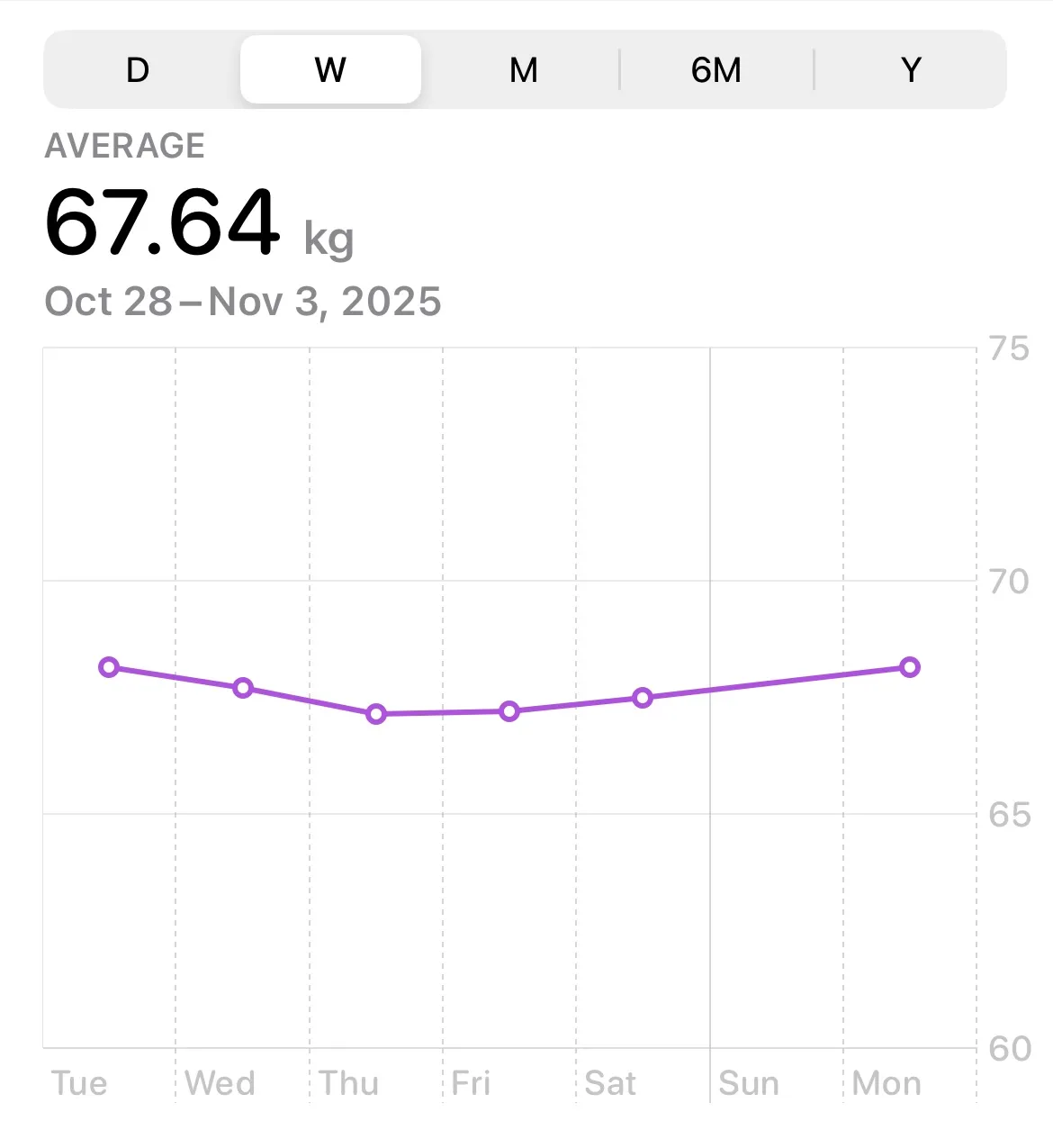Switch to the D day view
The height and width of the screenshot is (1148, 1053).
138,70
